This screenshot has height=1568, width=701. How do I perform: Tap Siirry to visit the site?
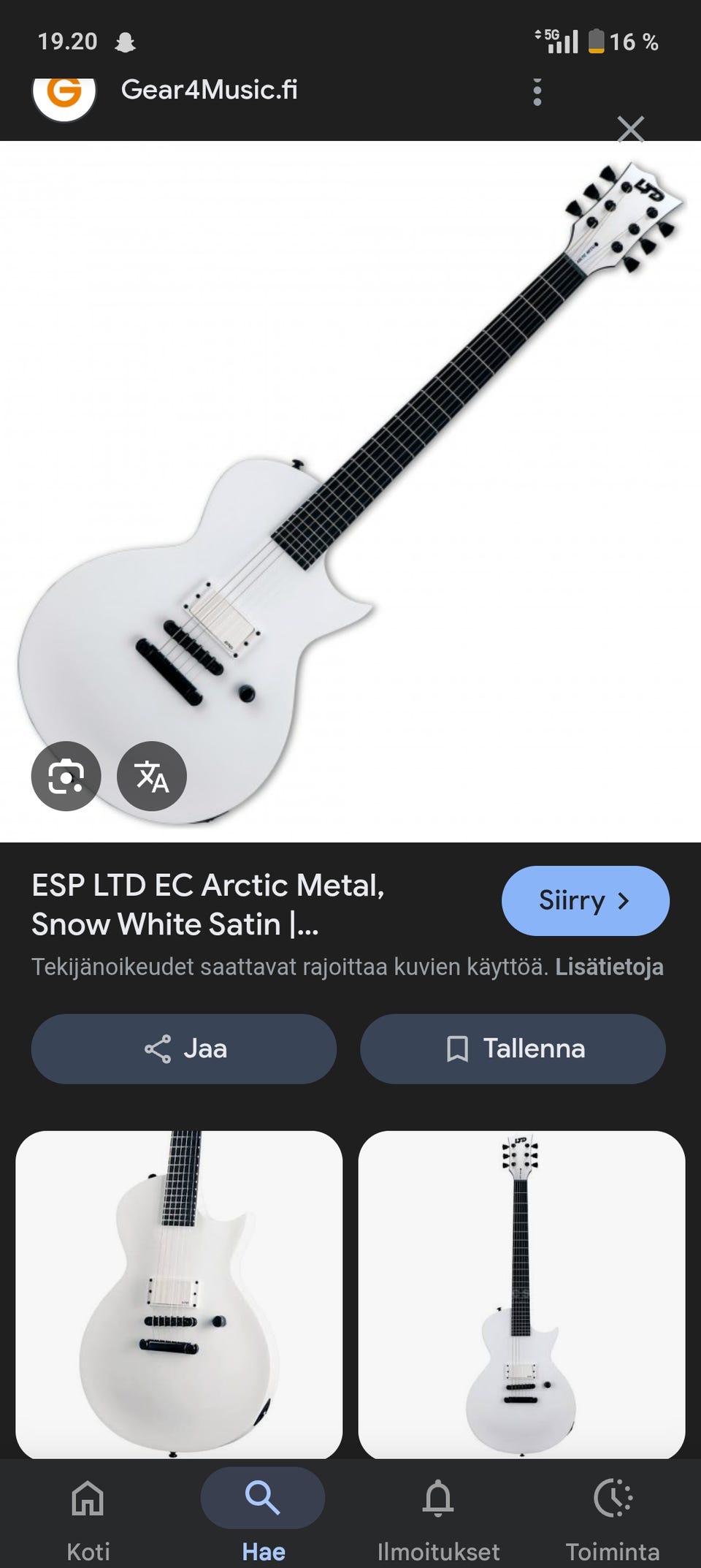point(585,901)
